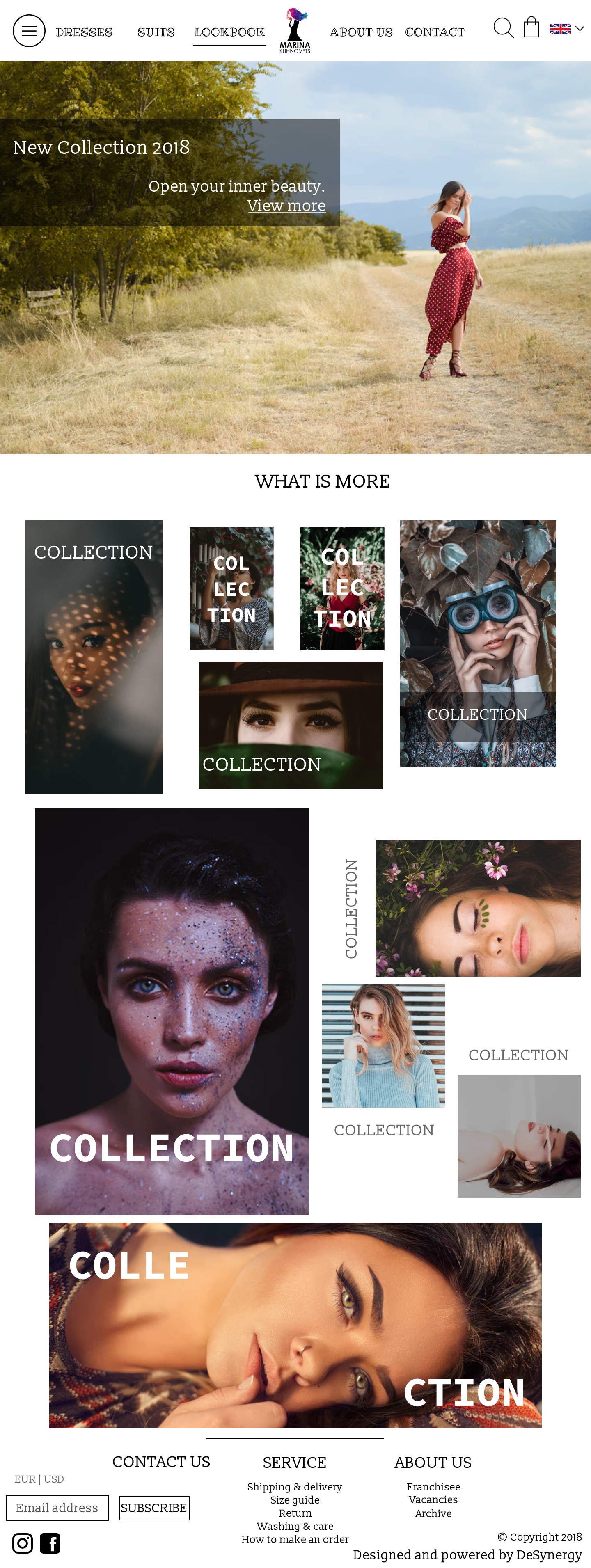The image size is (591, 1568).
Task: Open the glitter face collection tile
Action: (x=171, y=1010)
